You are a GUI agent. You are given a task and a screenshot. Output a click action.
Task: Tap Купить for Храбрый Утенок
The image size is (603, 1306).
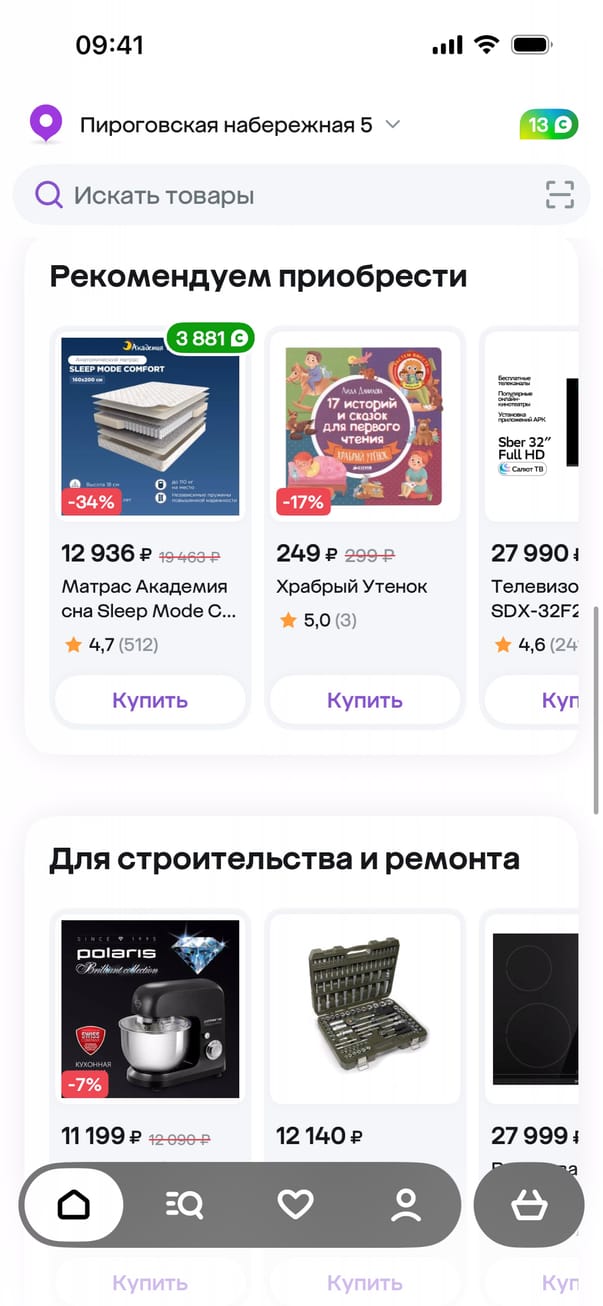364,700
